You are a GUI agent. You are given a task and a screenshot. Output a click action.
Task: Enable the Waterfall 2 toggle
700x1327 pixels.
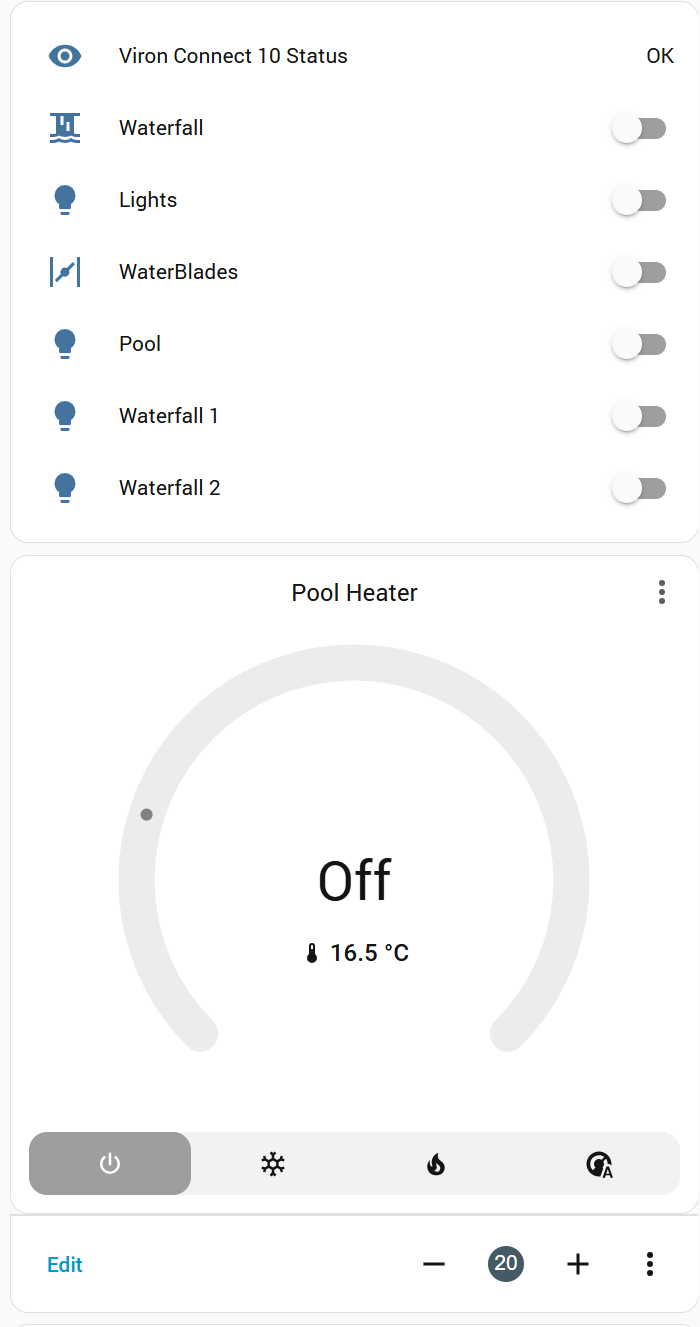pos(639,488)
